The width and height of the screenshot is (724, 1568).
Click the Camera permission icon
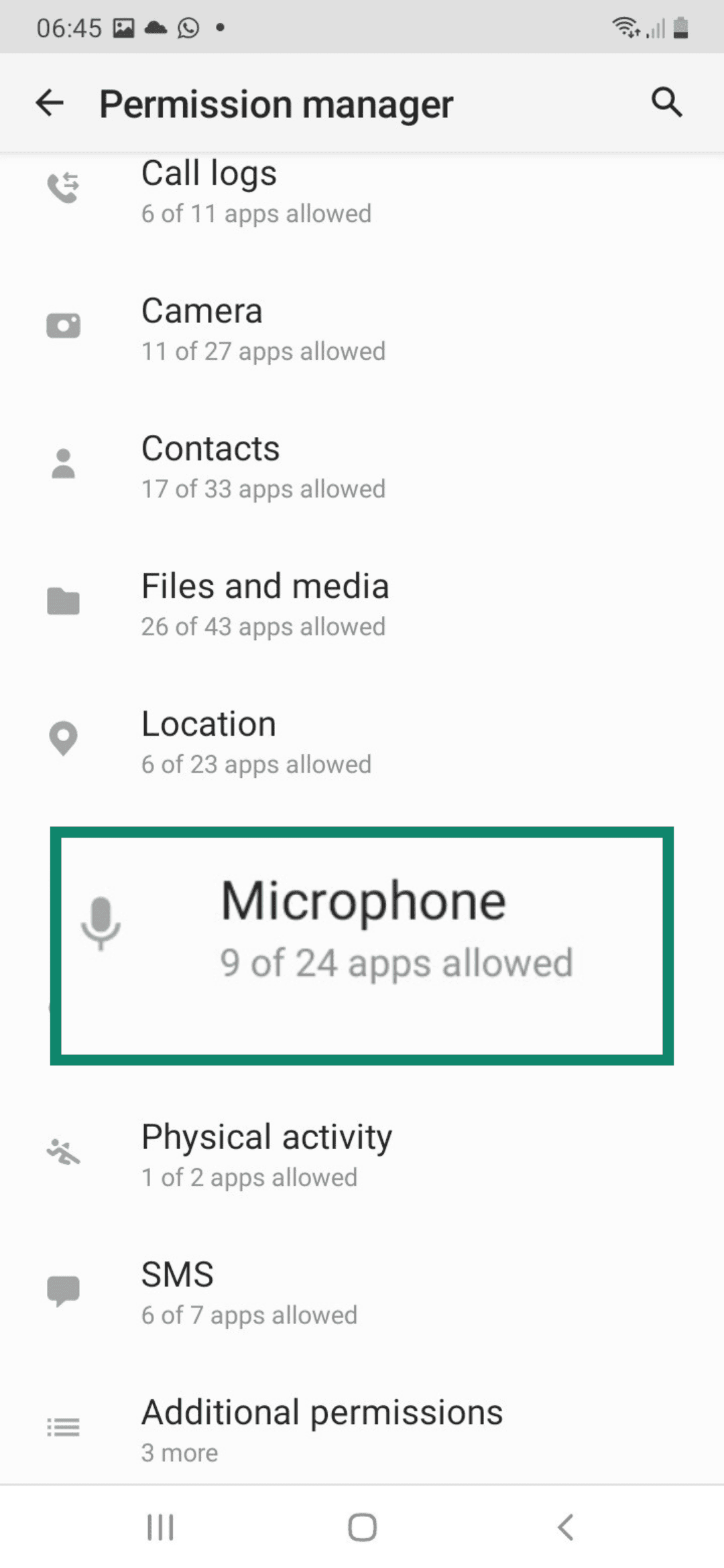pos(62,325)
